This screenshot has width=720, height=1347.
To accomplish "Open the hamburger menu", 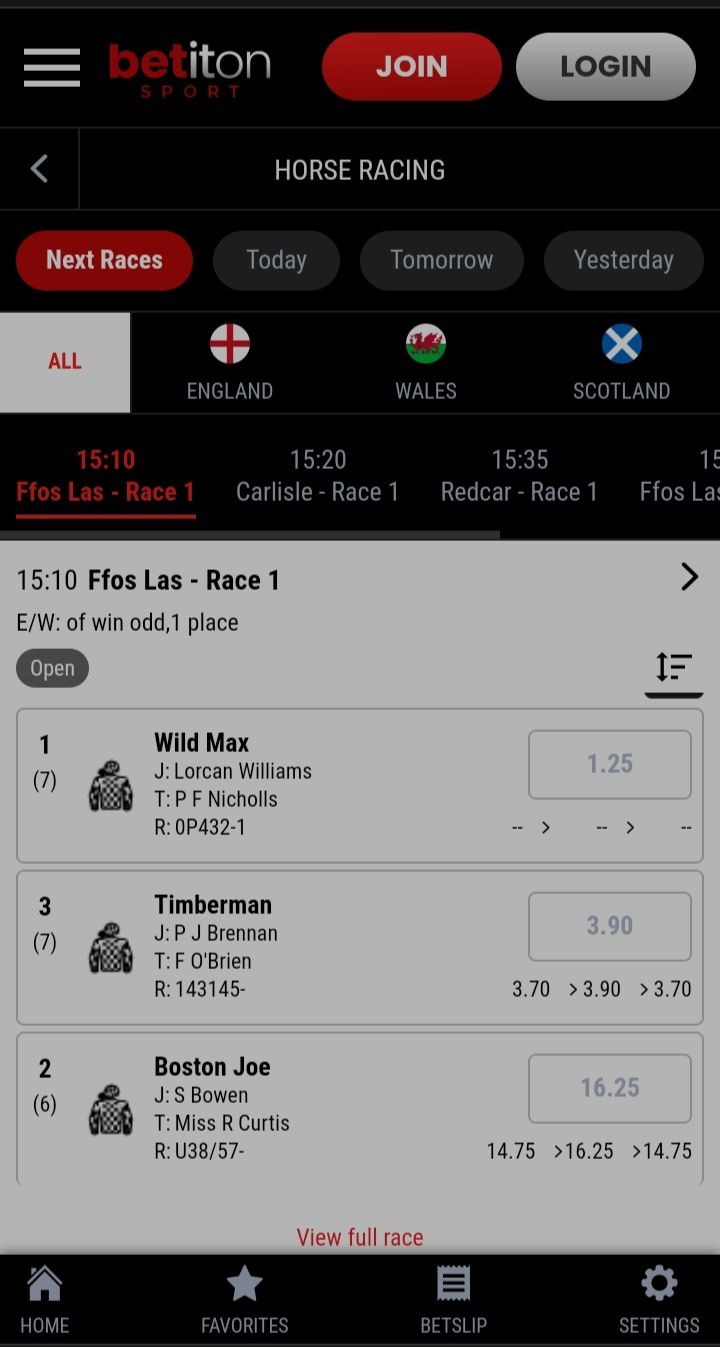I will (x=52, y=67).
